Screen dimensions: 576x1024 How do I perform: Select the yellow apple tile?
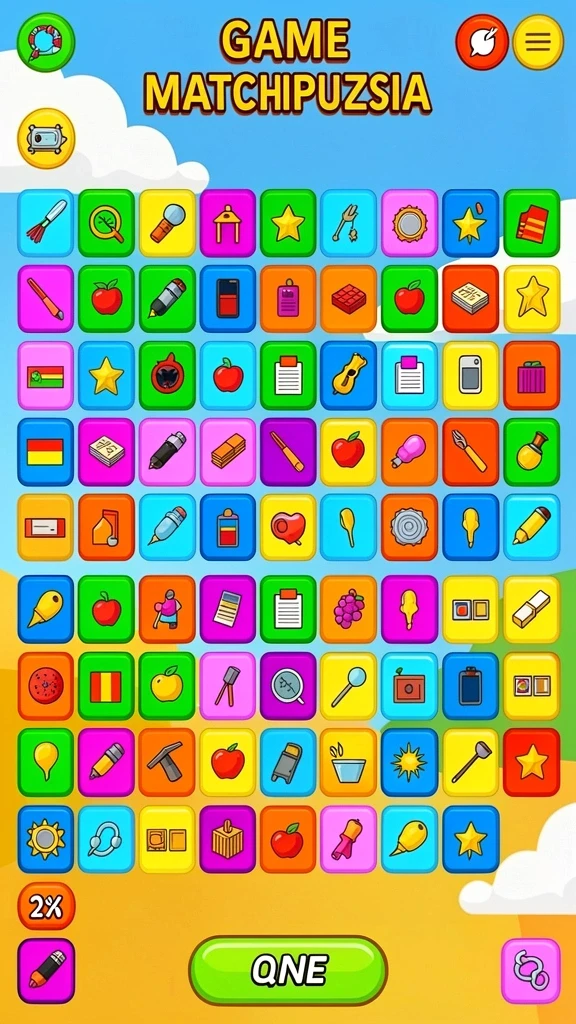tap(167, 686)
